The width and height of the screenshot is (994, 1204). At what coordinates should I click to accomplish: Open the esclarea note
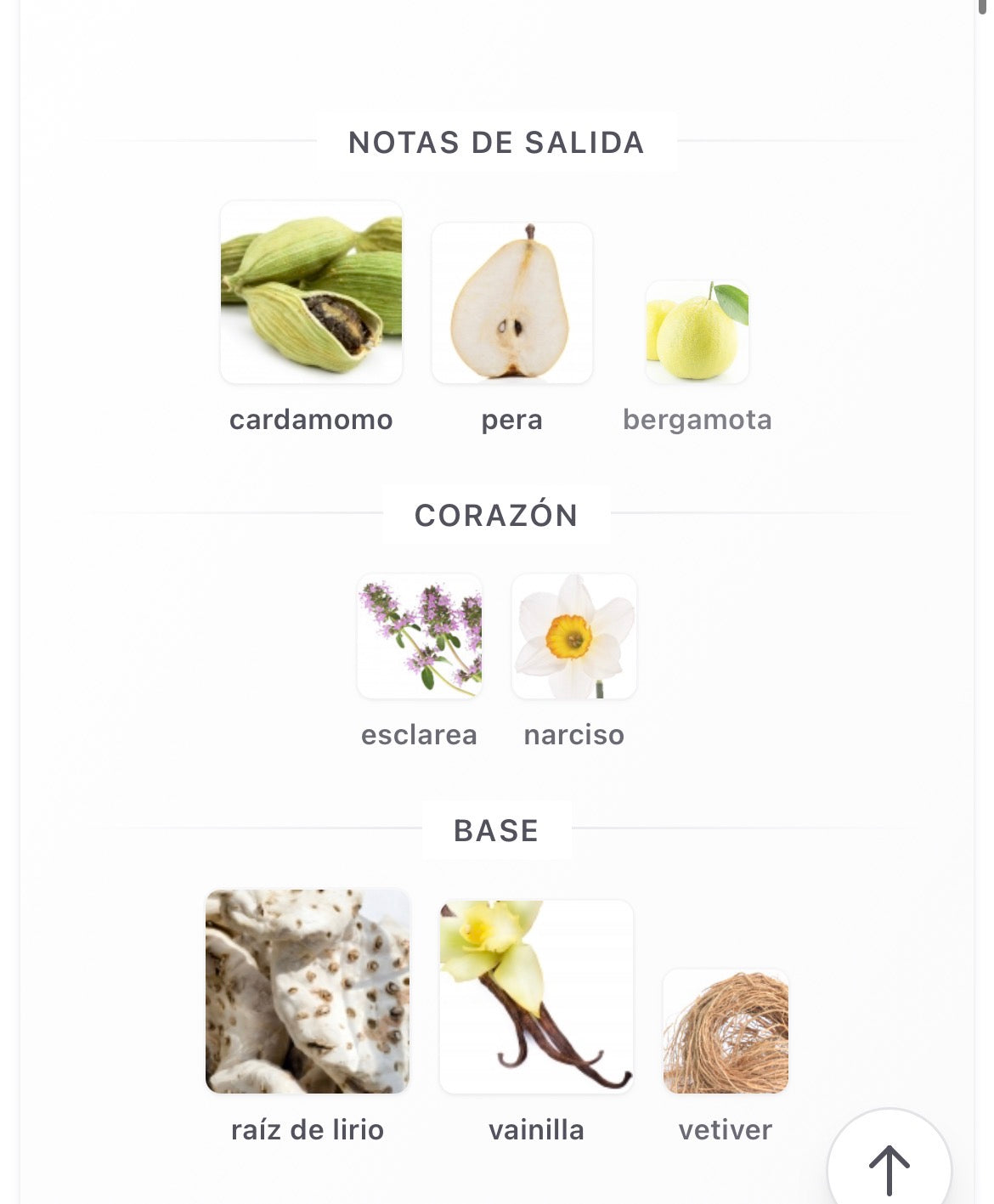coord(420,636)
